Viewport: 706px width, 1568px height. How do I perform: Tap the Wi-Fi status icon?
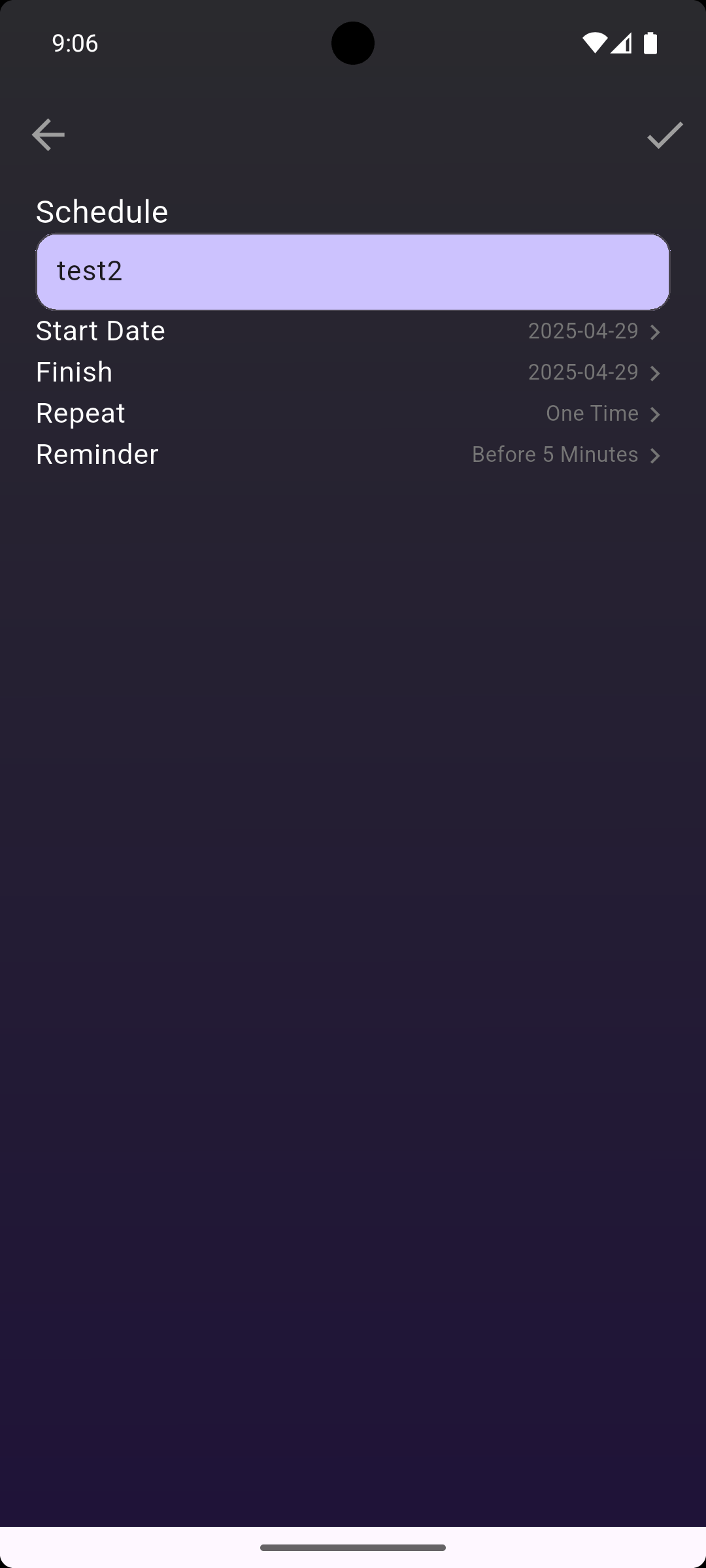click(x=594, y=42)
